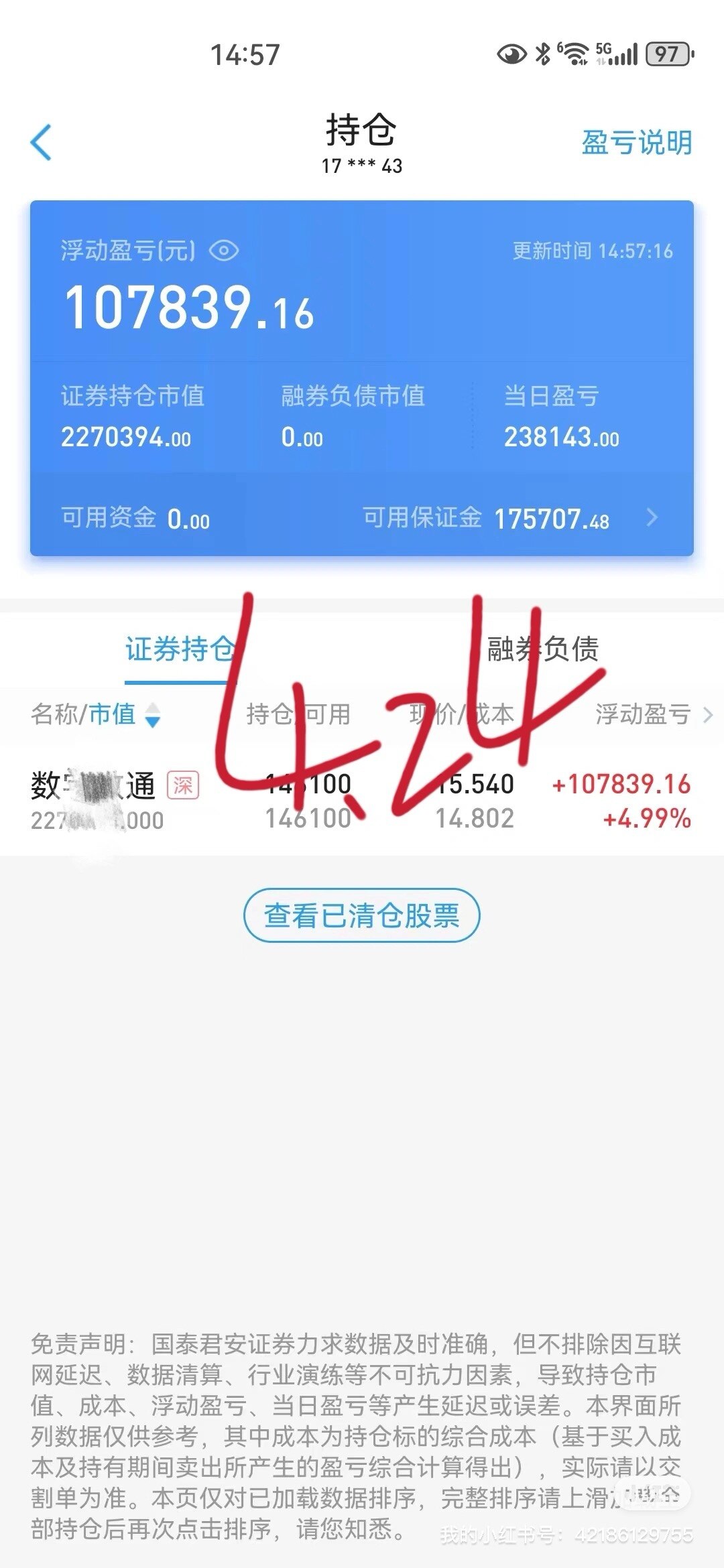The height and width of the screenshot is (1568, 724).
Task: Open the Shenzhen stock holding row
Action: pyautogui.click(x=362, y=801)
